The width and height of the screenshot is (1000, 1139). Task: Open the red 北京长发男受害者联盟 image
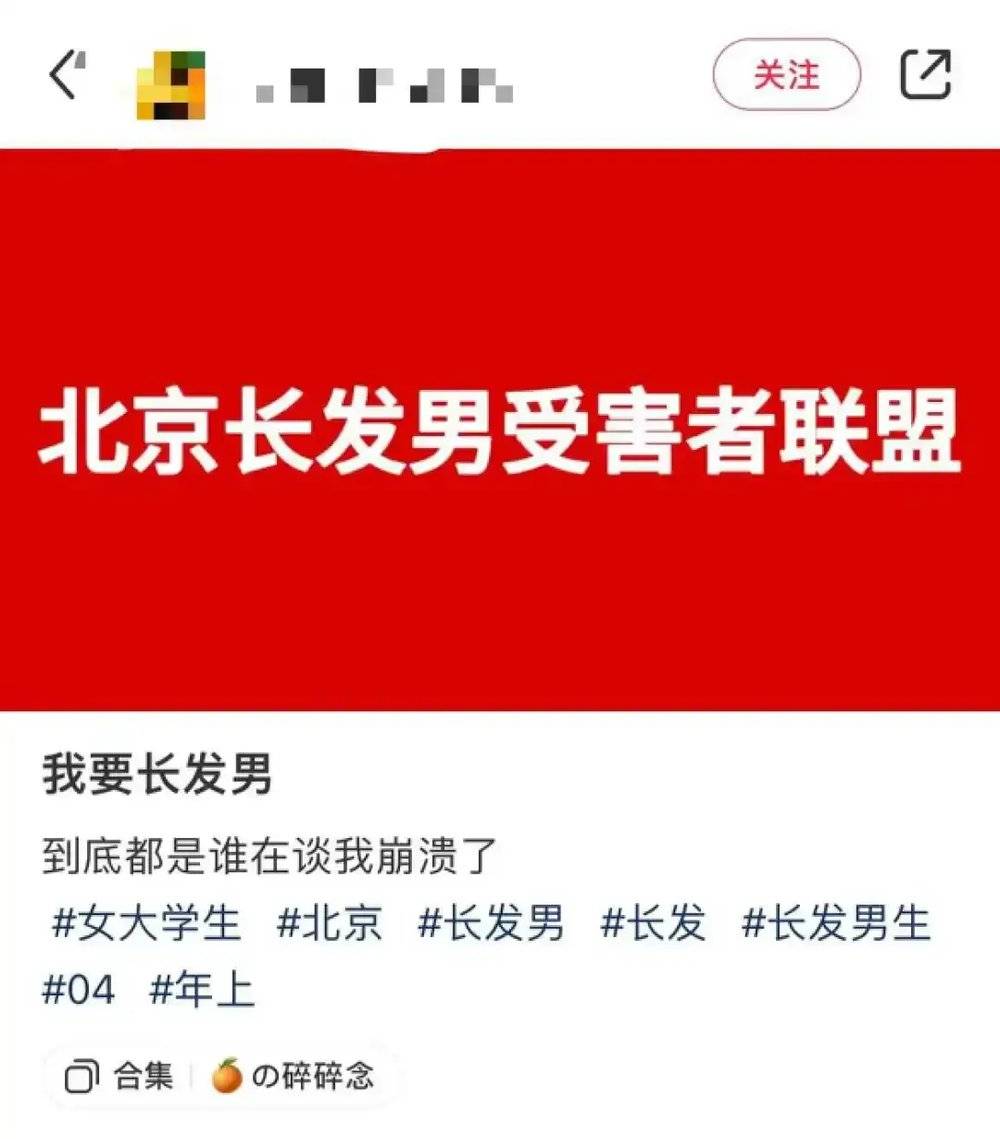[x=500, y=430]
